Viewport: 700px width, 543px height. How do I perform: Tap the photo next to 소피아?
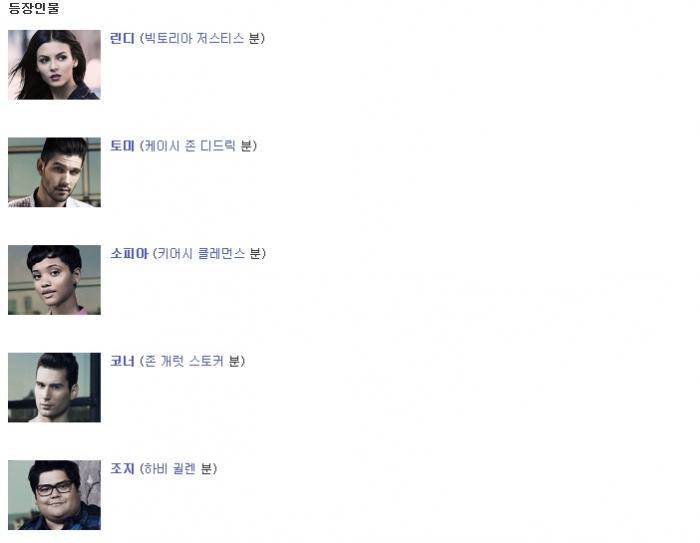(x=54, y=279)
